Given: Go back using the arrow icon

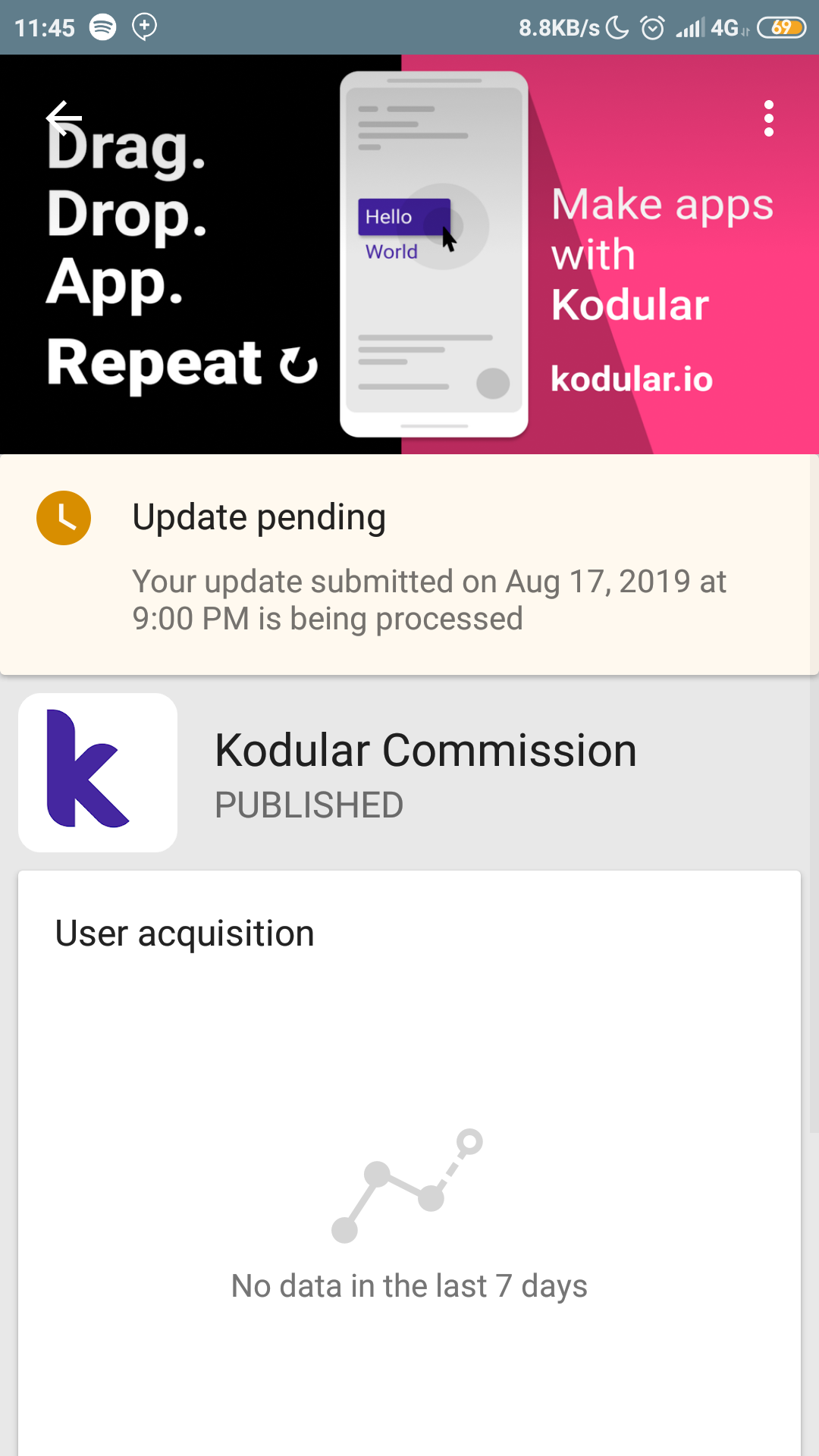Looking at the screenshot, I should [x=64, y=118].
